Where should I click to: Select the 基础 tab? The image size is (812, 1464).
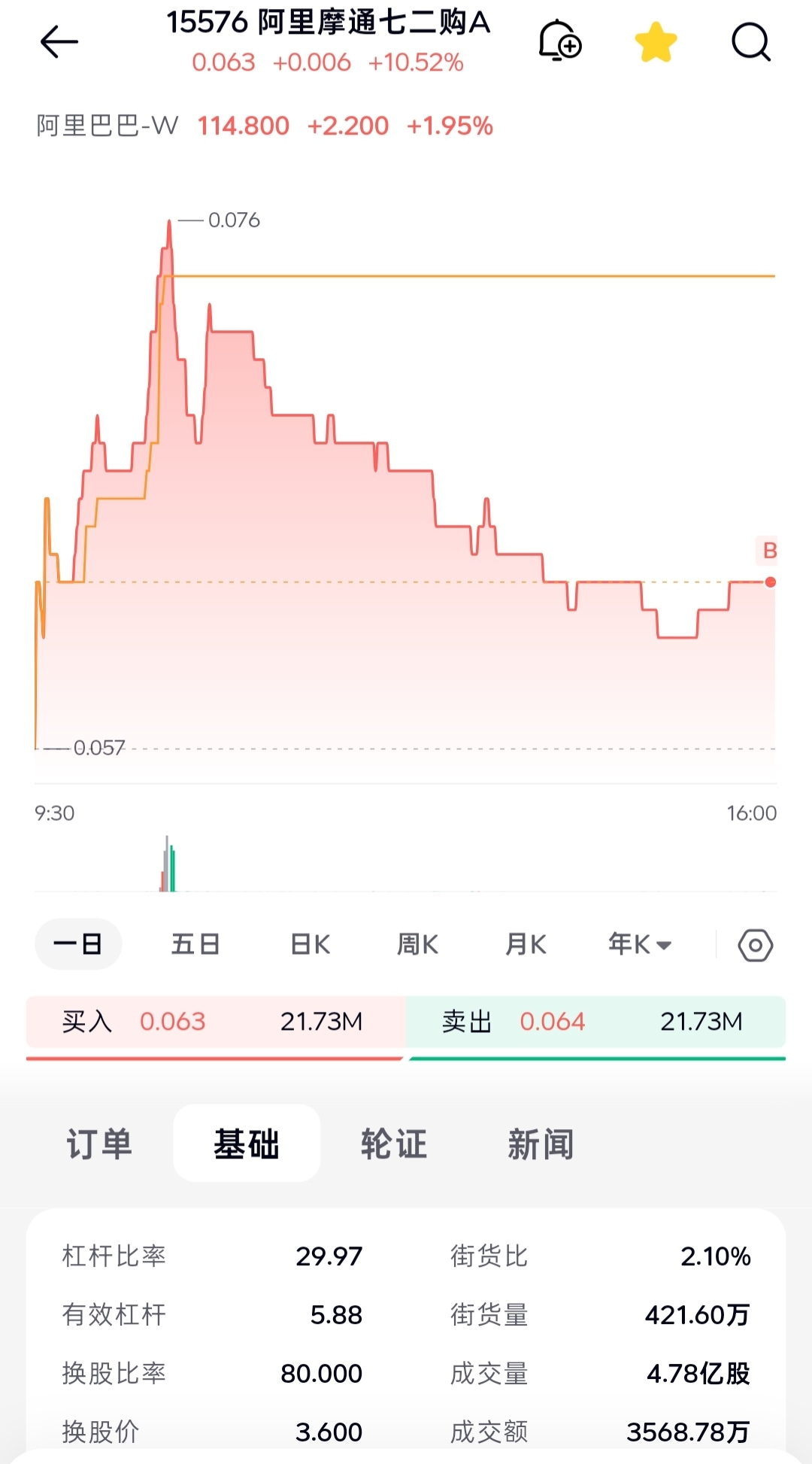pos(247,1144)
